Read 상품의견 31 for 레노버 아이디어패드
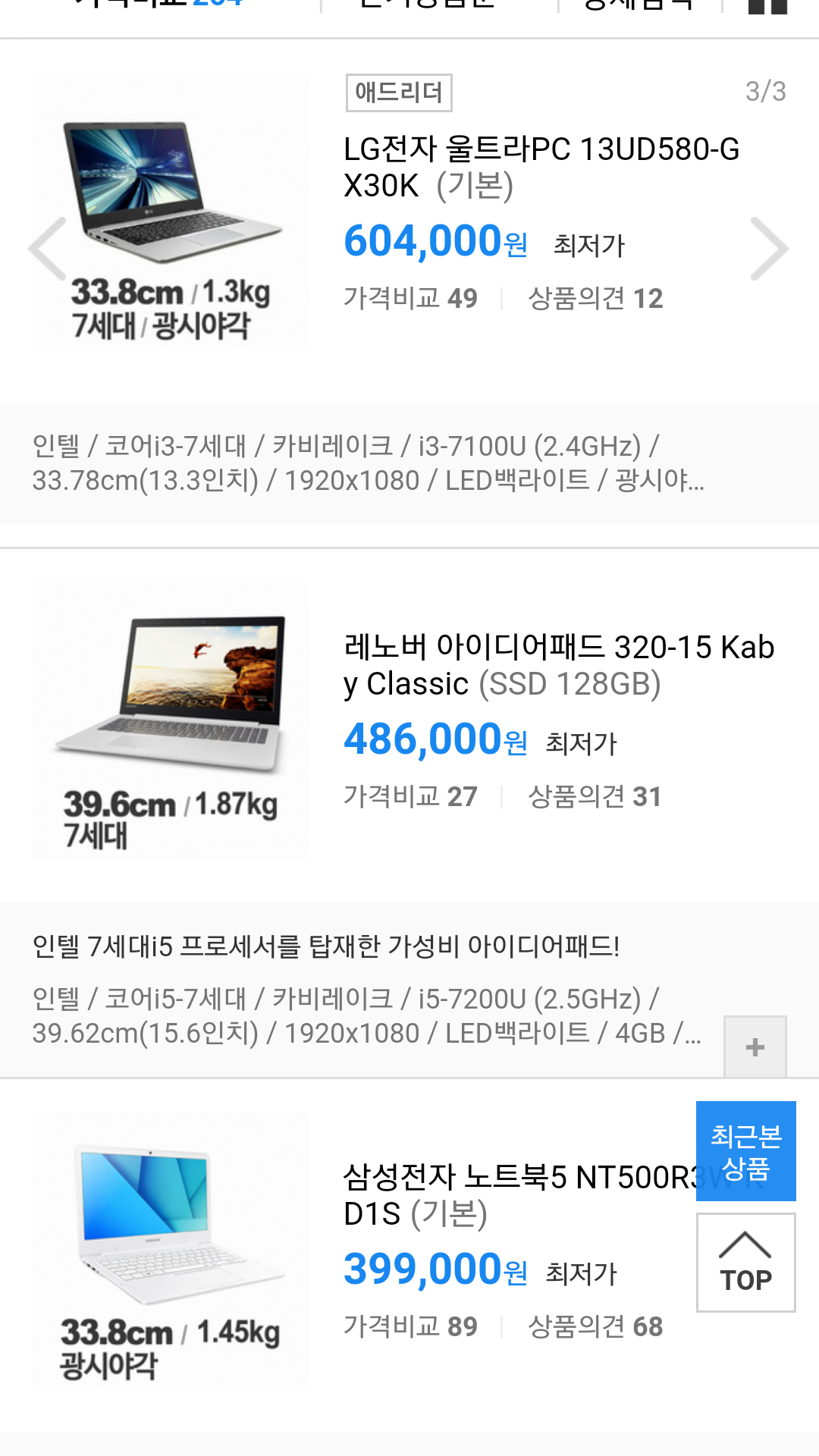 (x=595, y=797)
